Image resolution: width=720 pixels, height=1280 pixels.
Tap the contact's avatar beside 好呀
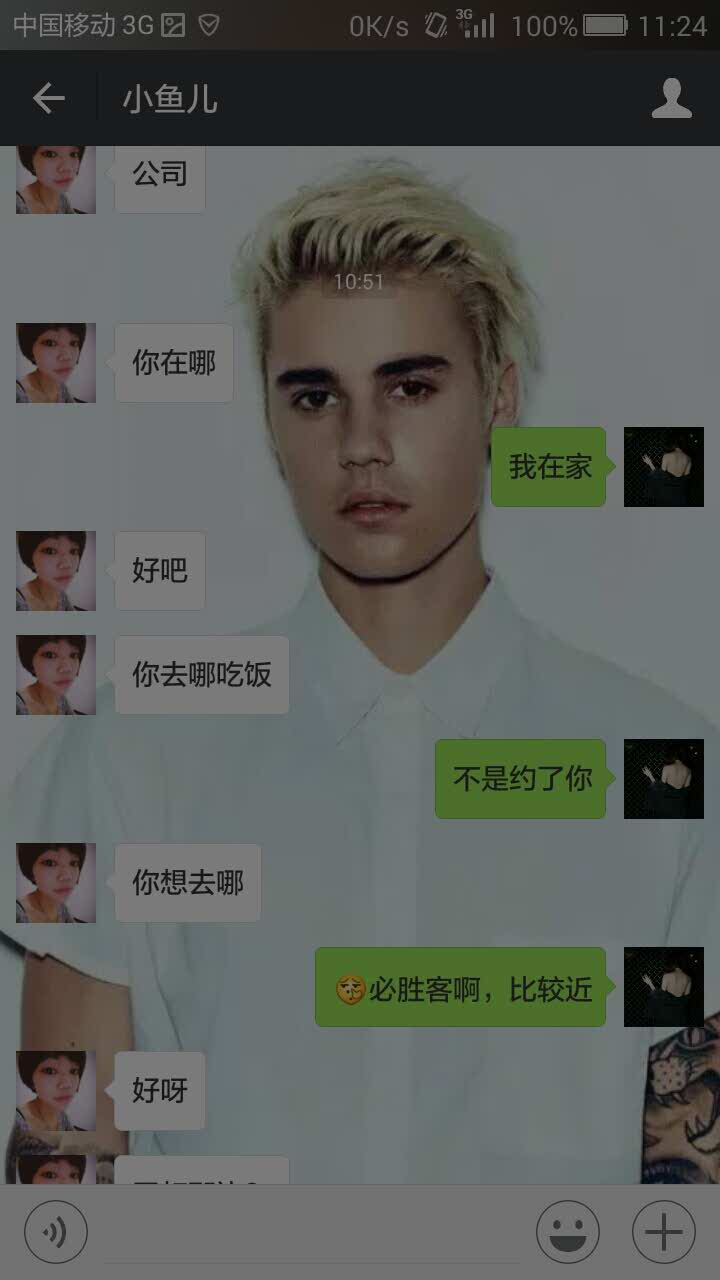[x=56, y=1091]
